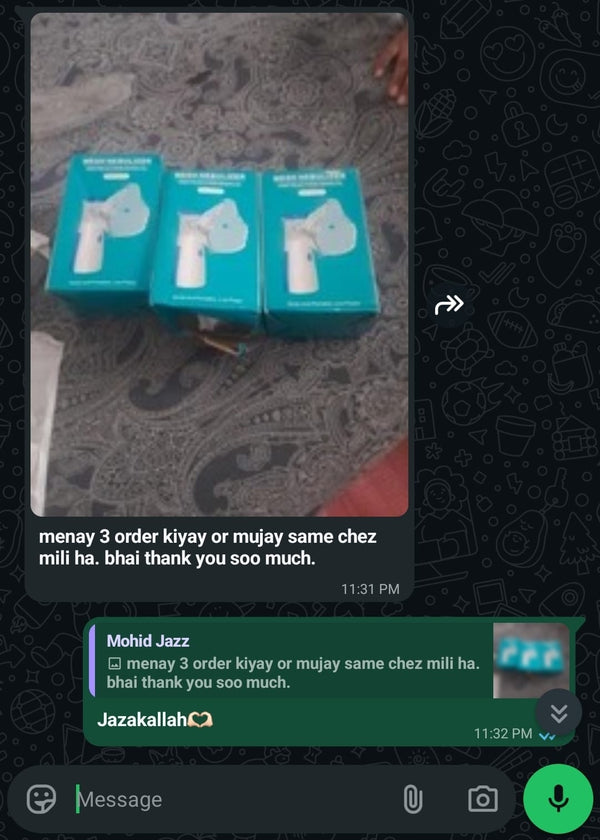Forward the photo message

point(449,305)
